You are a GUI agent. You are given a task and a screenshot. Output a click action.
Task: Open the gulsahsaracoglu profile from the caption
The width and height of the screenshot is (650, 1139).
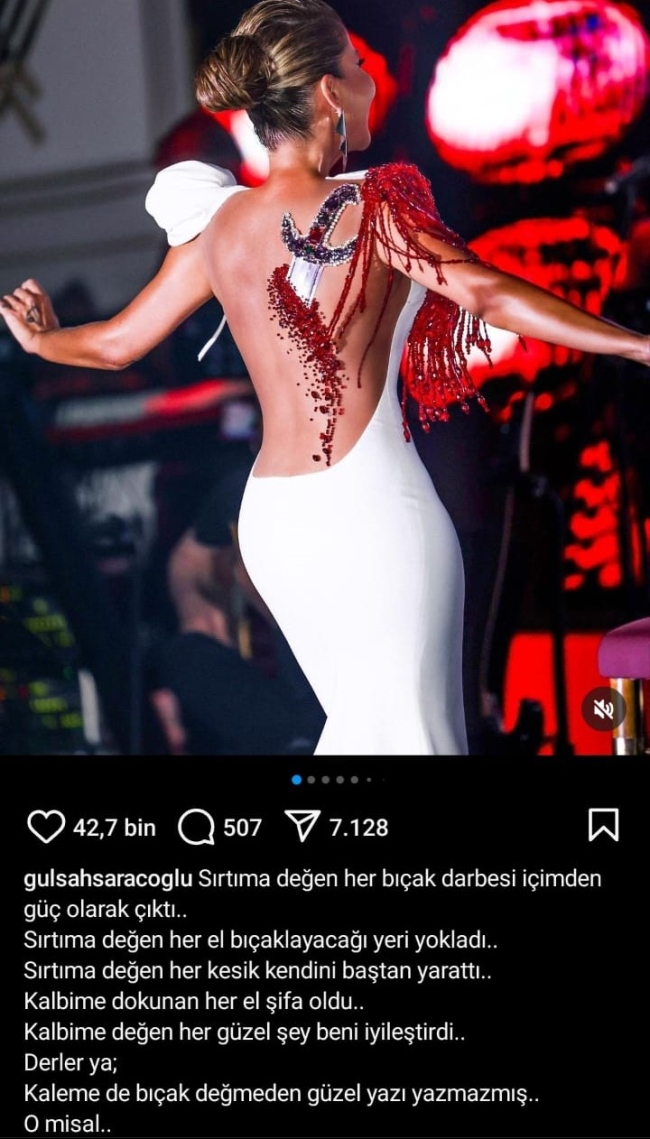click(x=107, y=879)
